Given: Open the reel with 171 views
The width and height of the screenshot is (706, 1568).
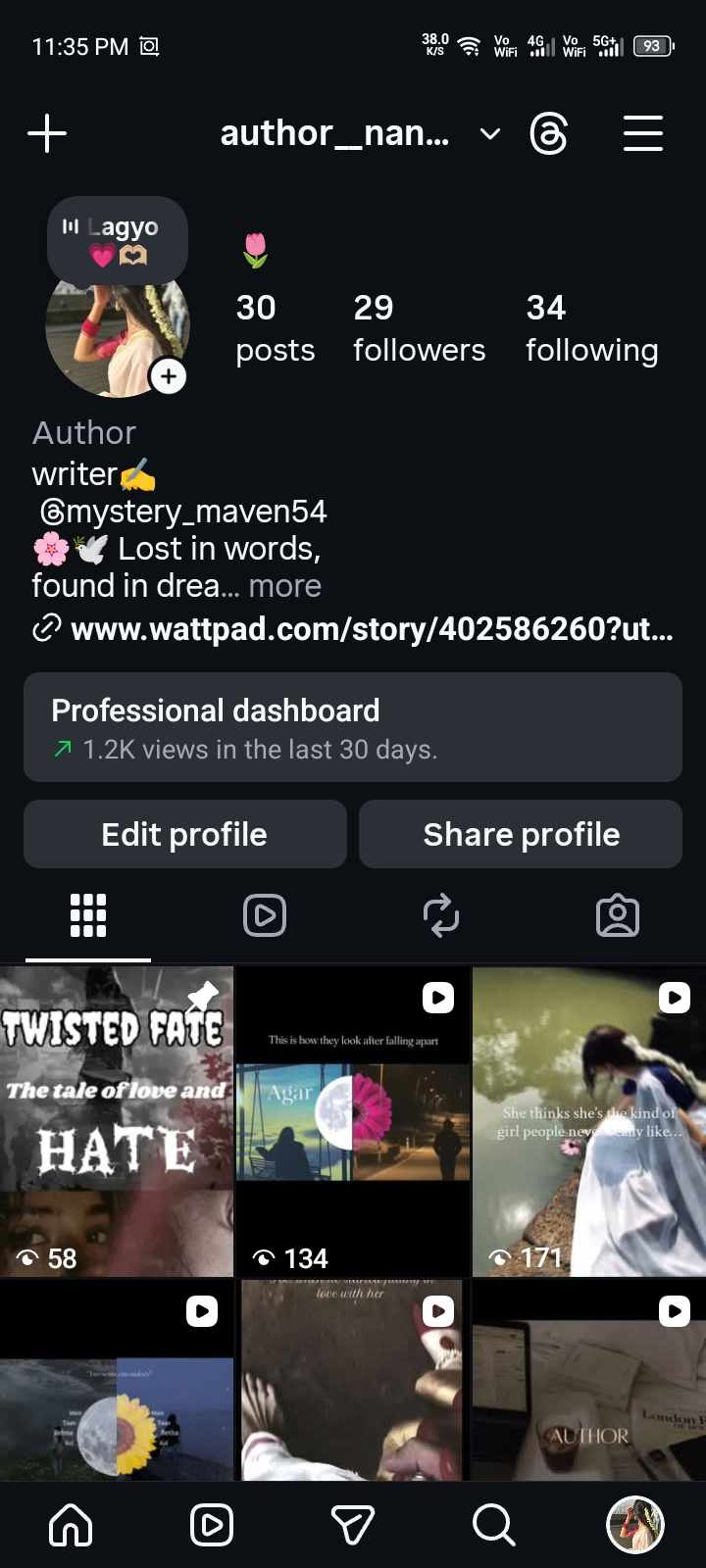Looking at the screenshot, I should click(x=588, y=1121).
